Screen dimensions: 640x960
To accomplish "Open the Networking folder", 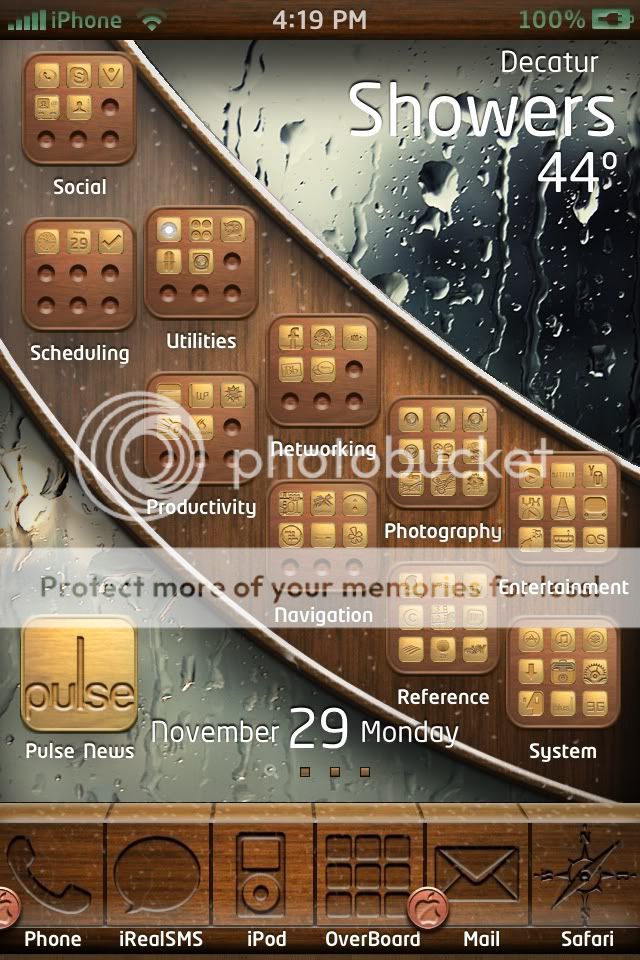I will coord(323,371).
